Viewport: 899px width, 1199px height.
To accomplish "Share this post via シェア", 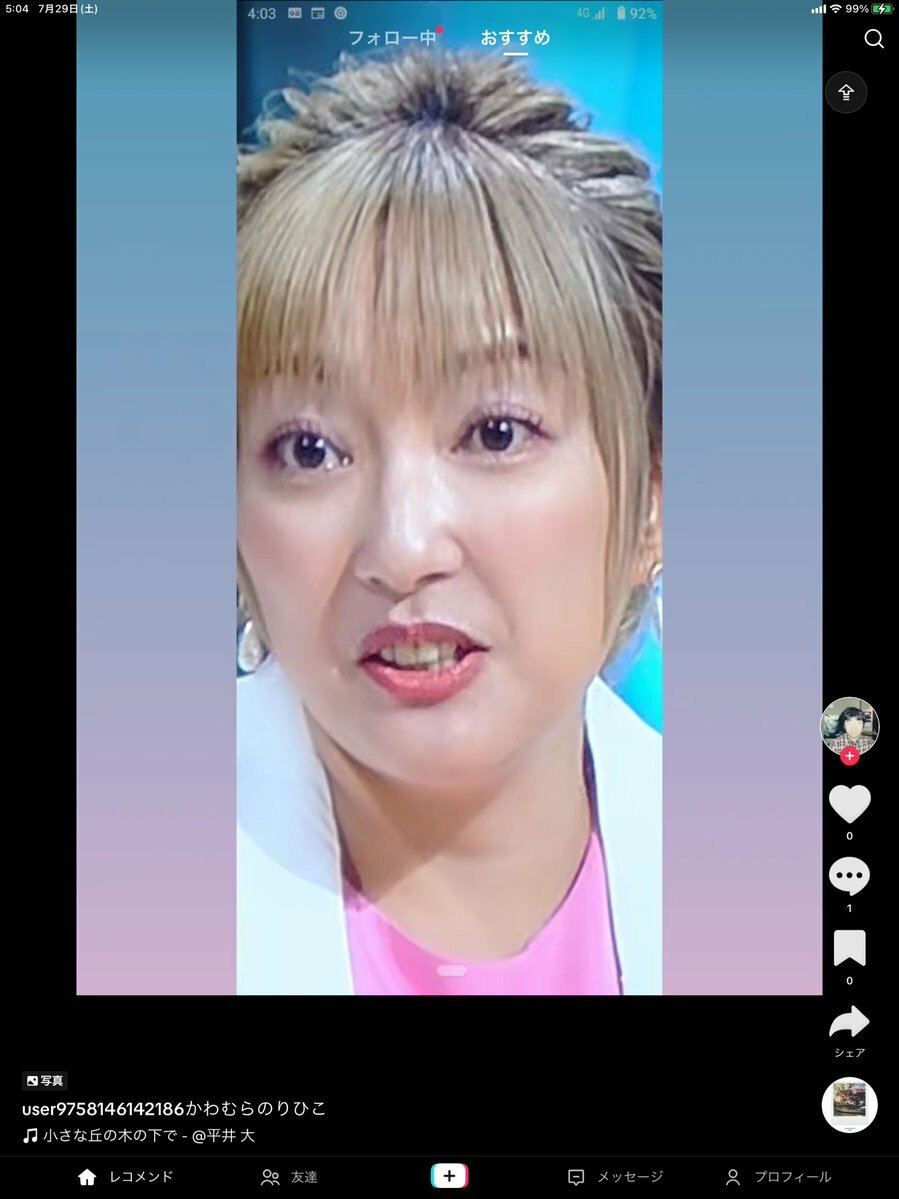I will tap(849, 1023).
